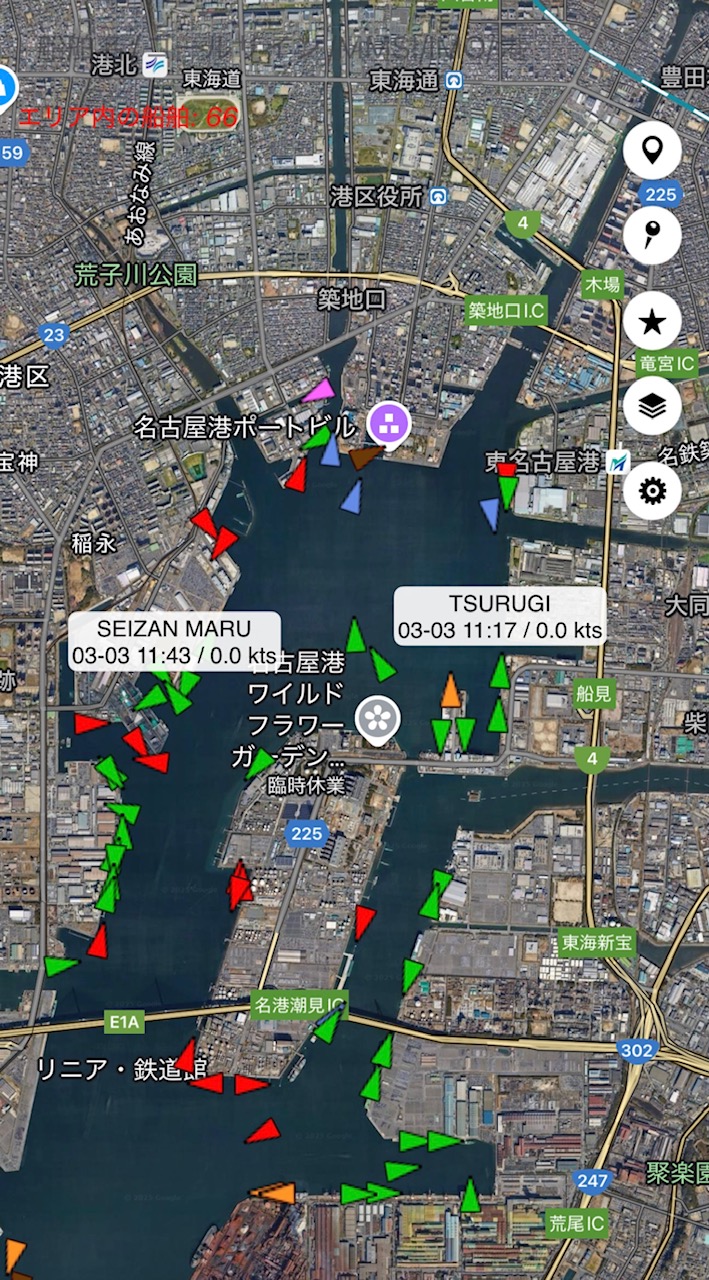Open the SEIZAN MARU ship info label

pos(174,642)
